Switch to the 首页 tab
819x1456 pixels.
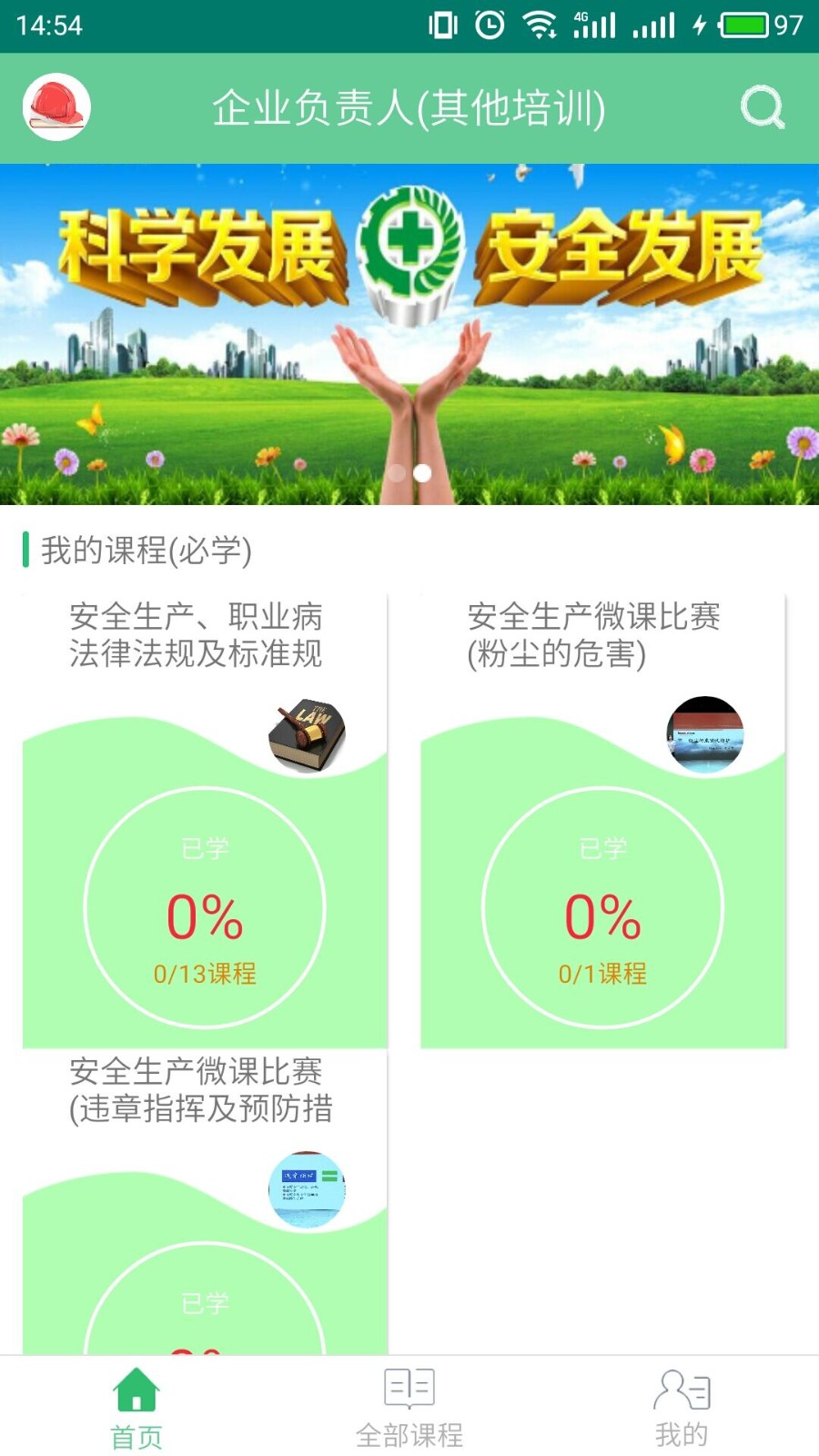(x=135, y=1404)
